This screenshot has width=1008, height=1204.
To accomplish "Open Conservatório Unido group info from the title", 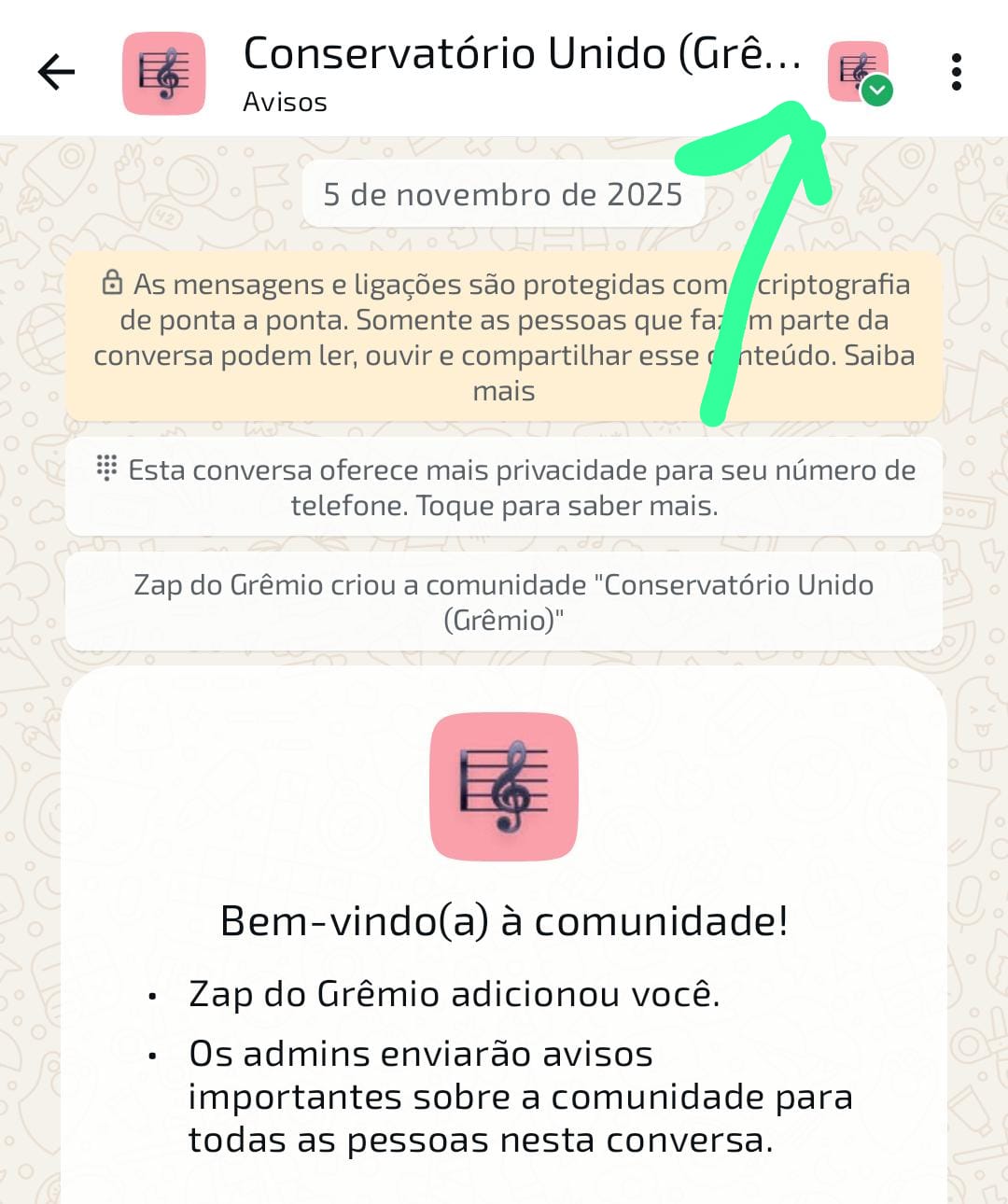I will click(521, 55).
